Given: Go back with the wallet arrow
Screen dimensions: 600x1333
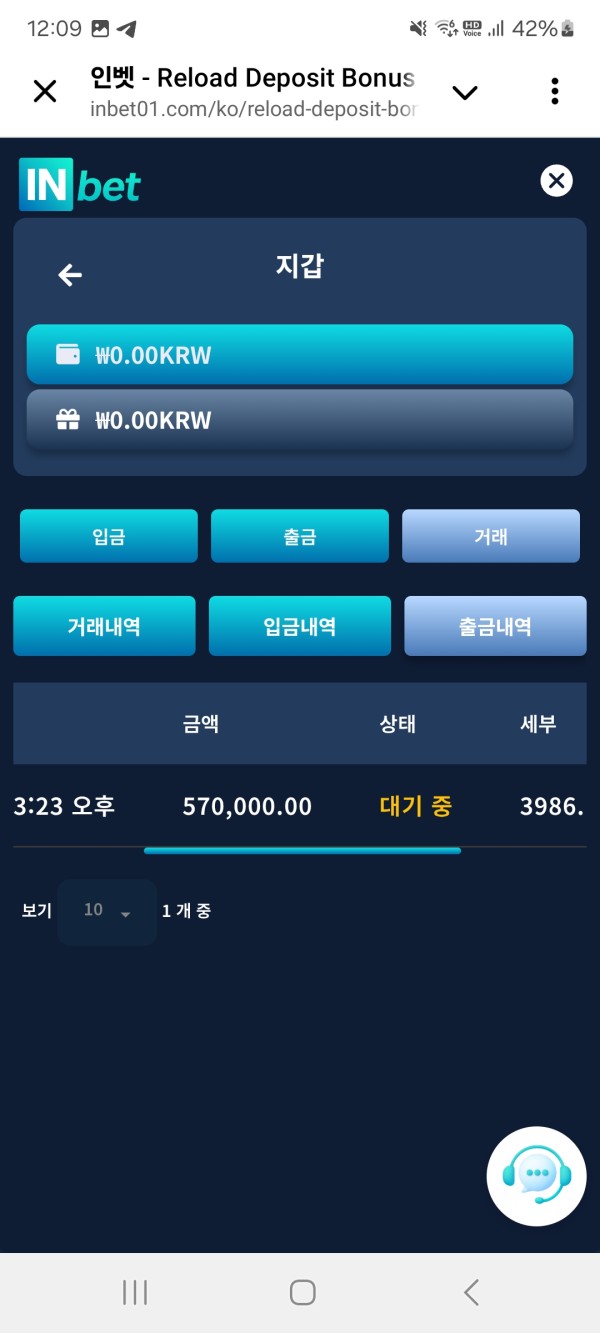Looking at the screenshot, I should 70,275.
